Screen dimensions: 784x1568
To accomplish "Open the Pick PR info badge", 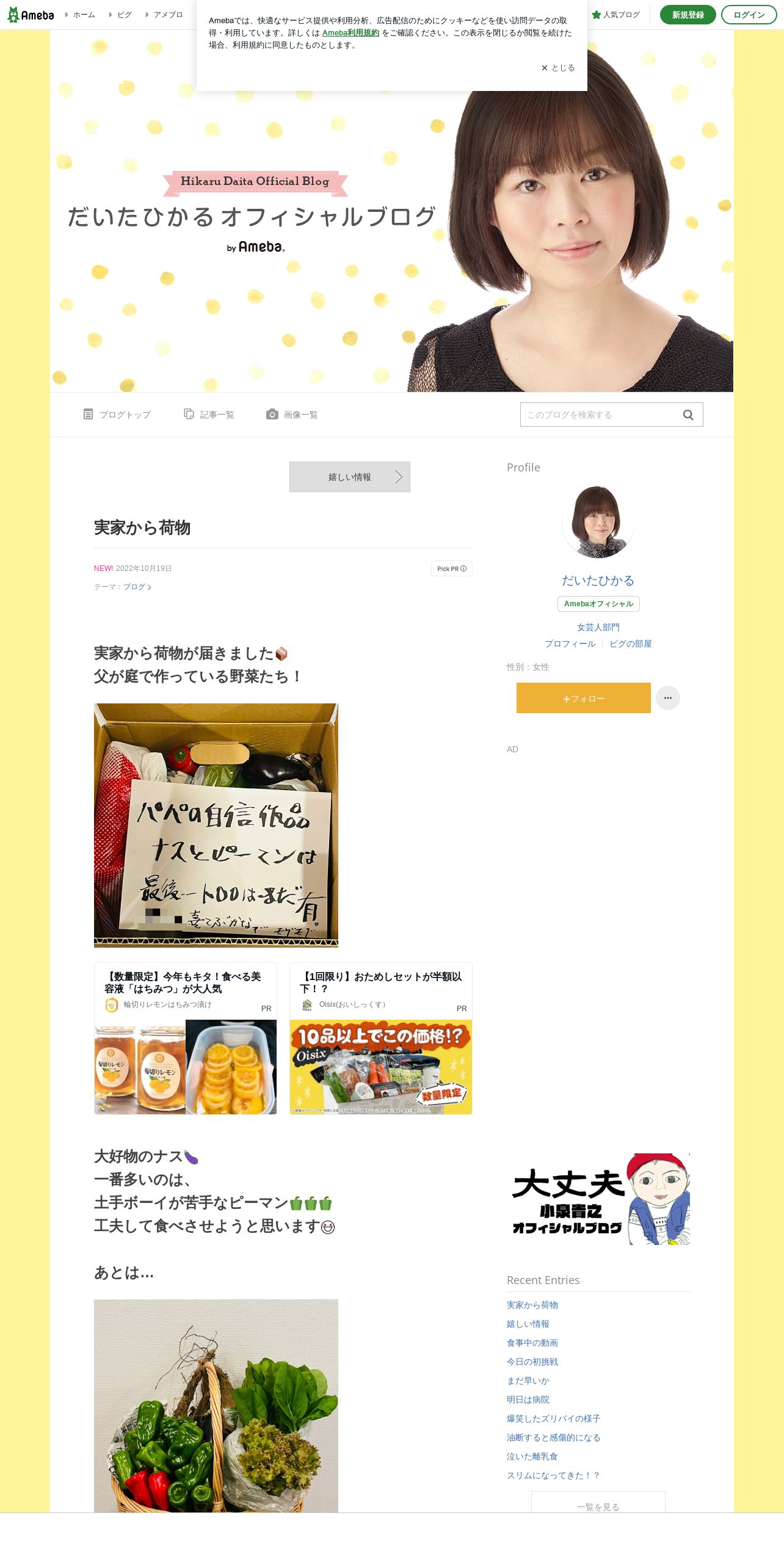I will pos(452,568).
